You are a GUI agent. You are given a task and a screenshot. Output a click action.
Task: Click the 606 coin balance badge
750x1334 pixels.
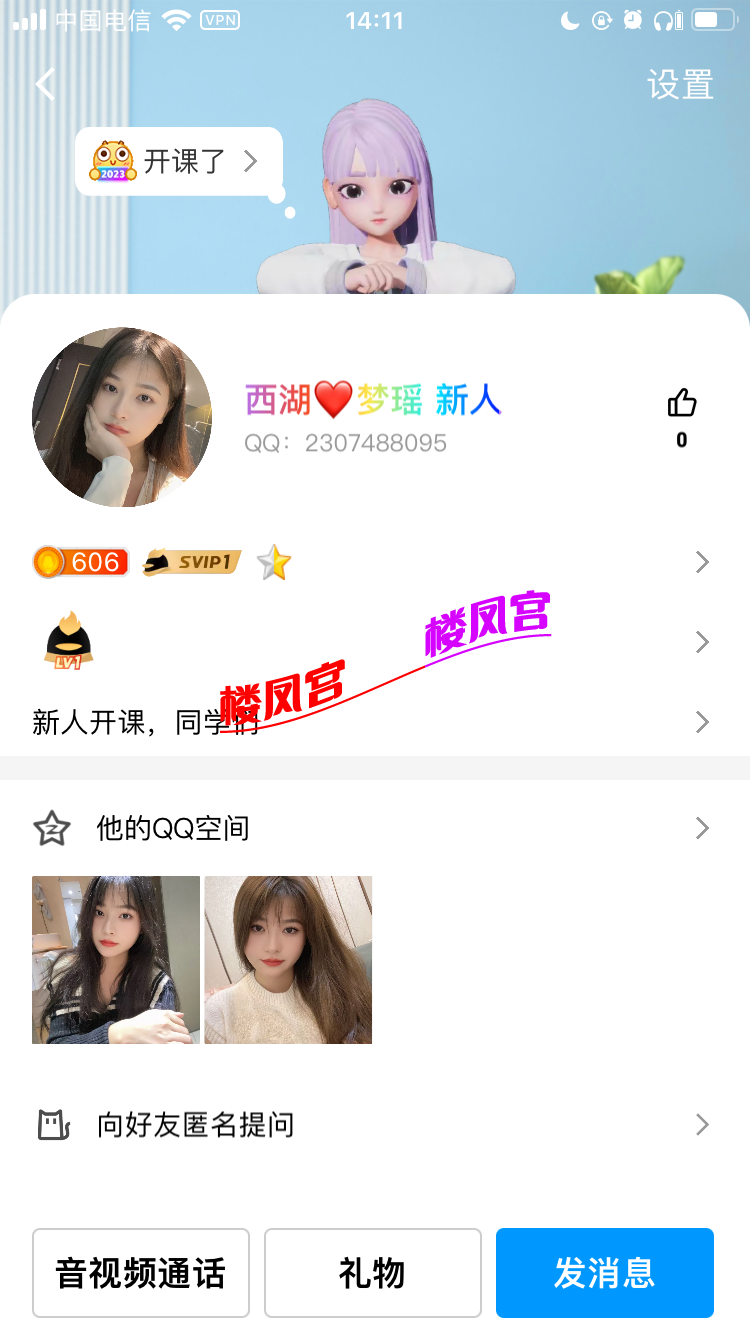[x=80, y=561]
